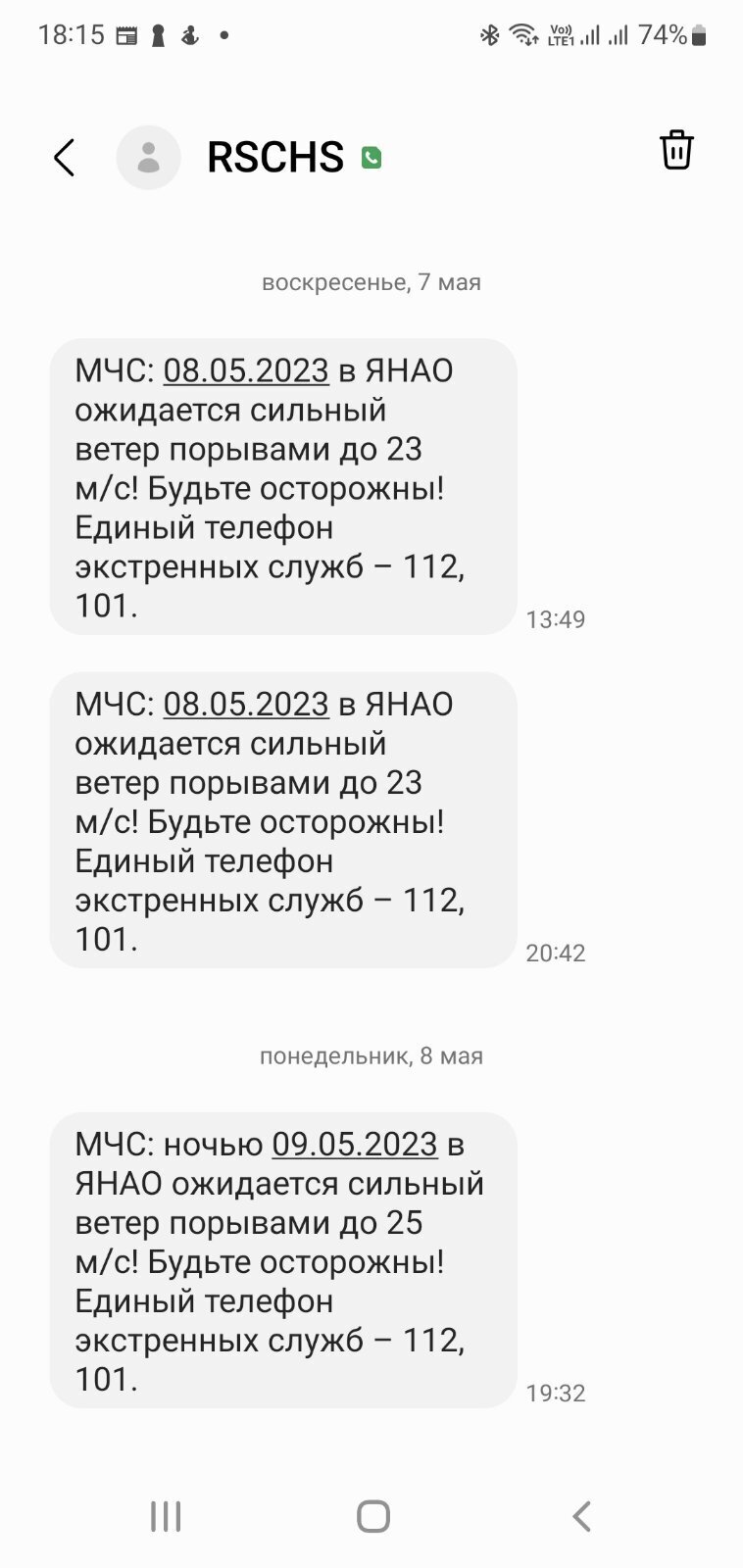743x1568 pixels.
Task: Open the RSCHS contact avatar
Action: click(x=149, y=158)
